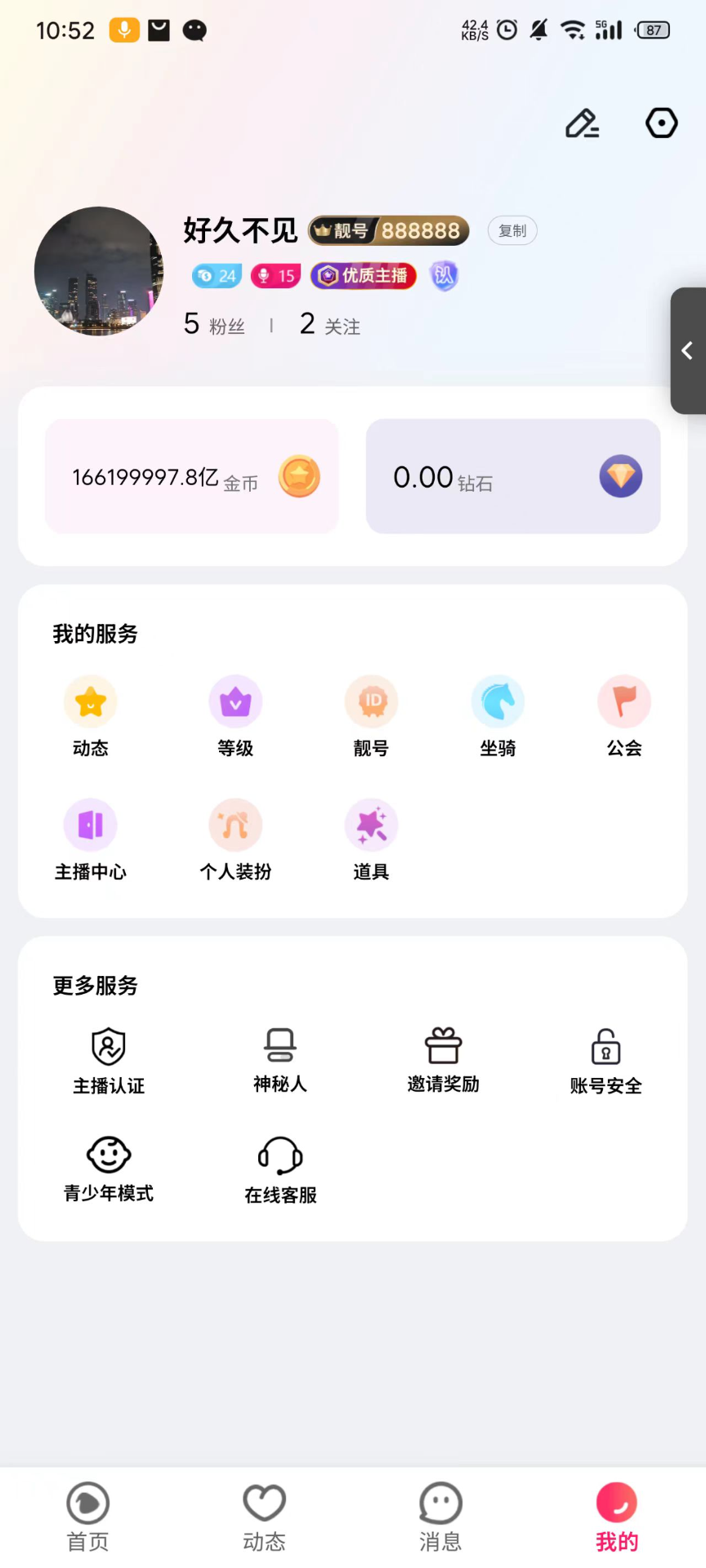Switch to the 消息 (Messages) tab
This screenshot has height=1568, width=706.
pyautogui.click(x=440, y=1516)
